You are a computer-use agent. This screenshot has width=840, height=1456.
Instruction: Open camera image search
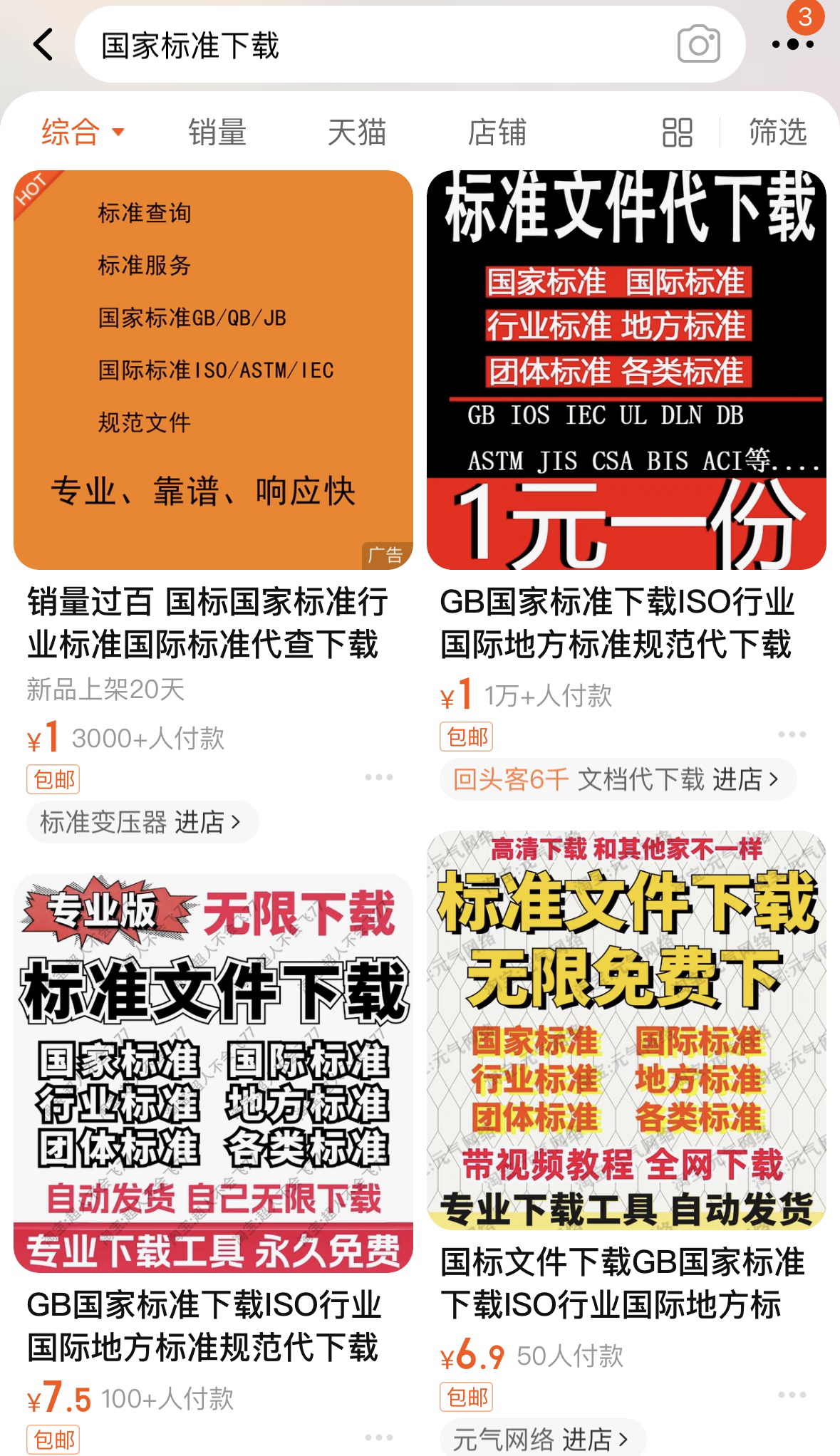698,46
